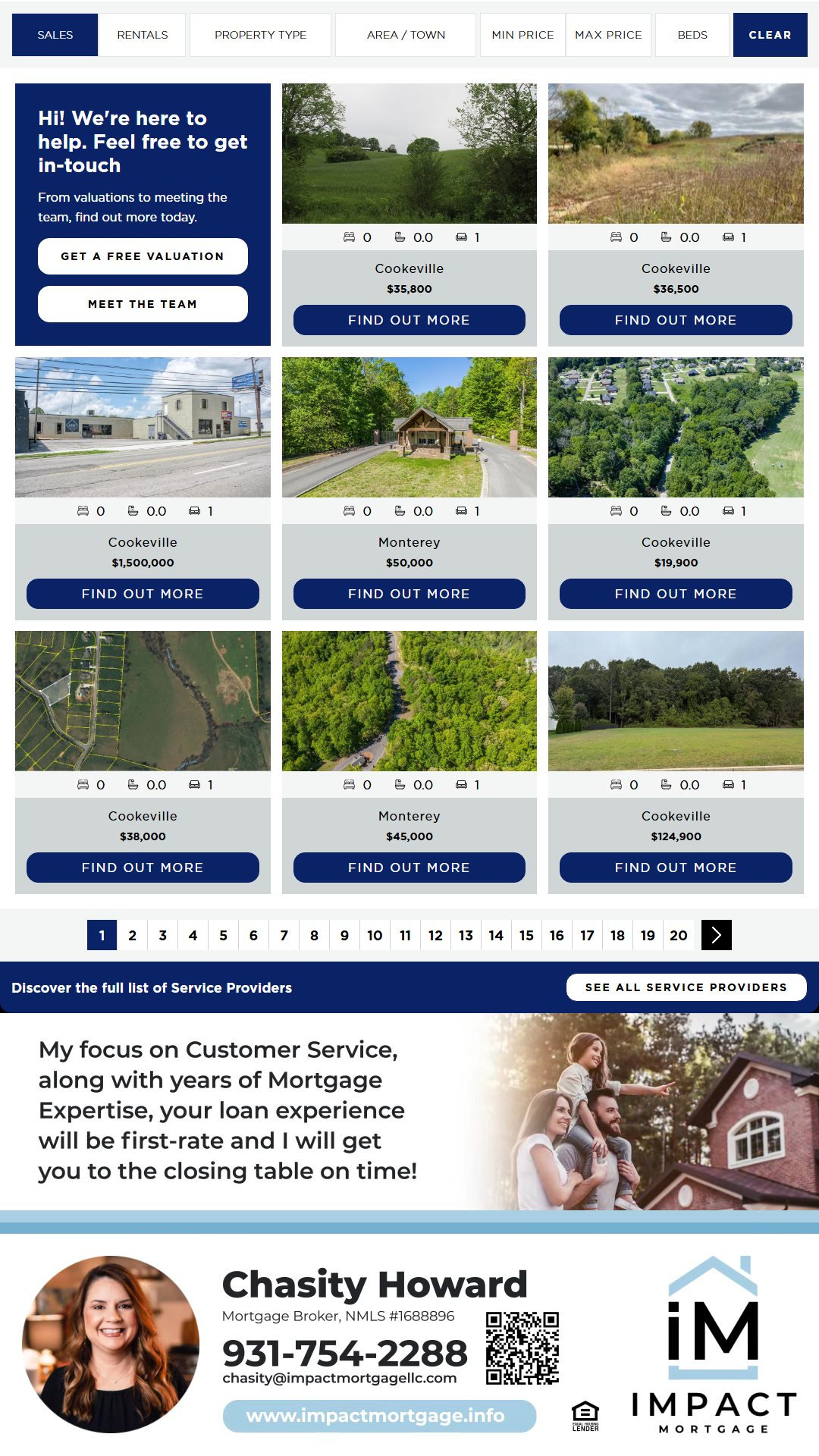Expand the Area / Town filter

coord(406,35)
